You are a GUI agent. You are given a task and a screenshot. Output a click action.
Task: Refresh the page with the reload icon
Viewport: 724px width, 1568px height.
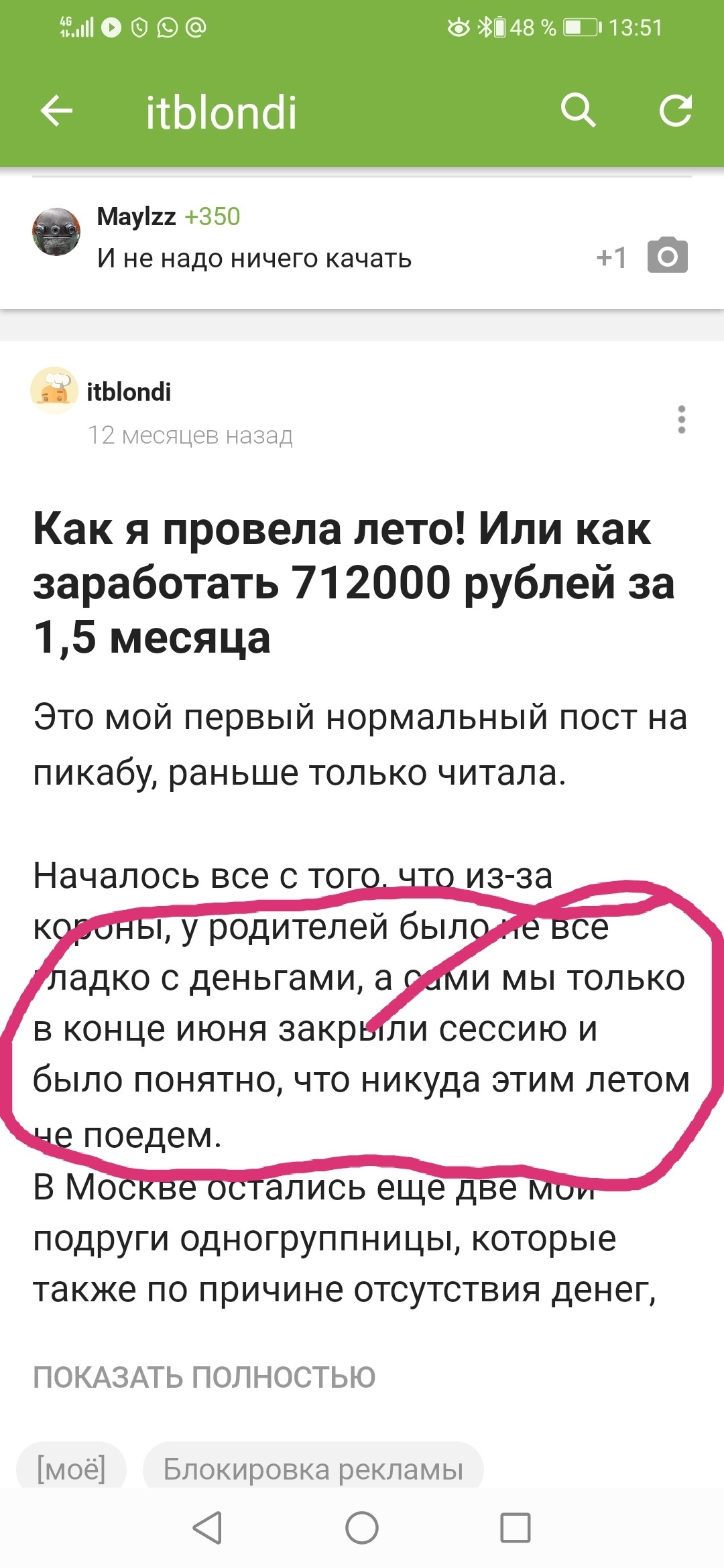tap(675, 111)
